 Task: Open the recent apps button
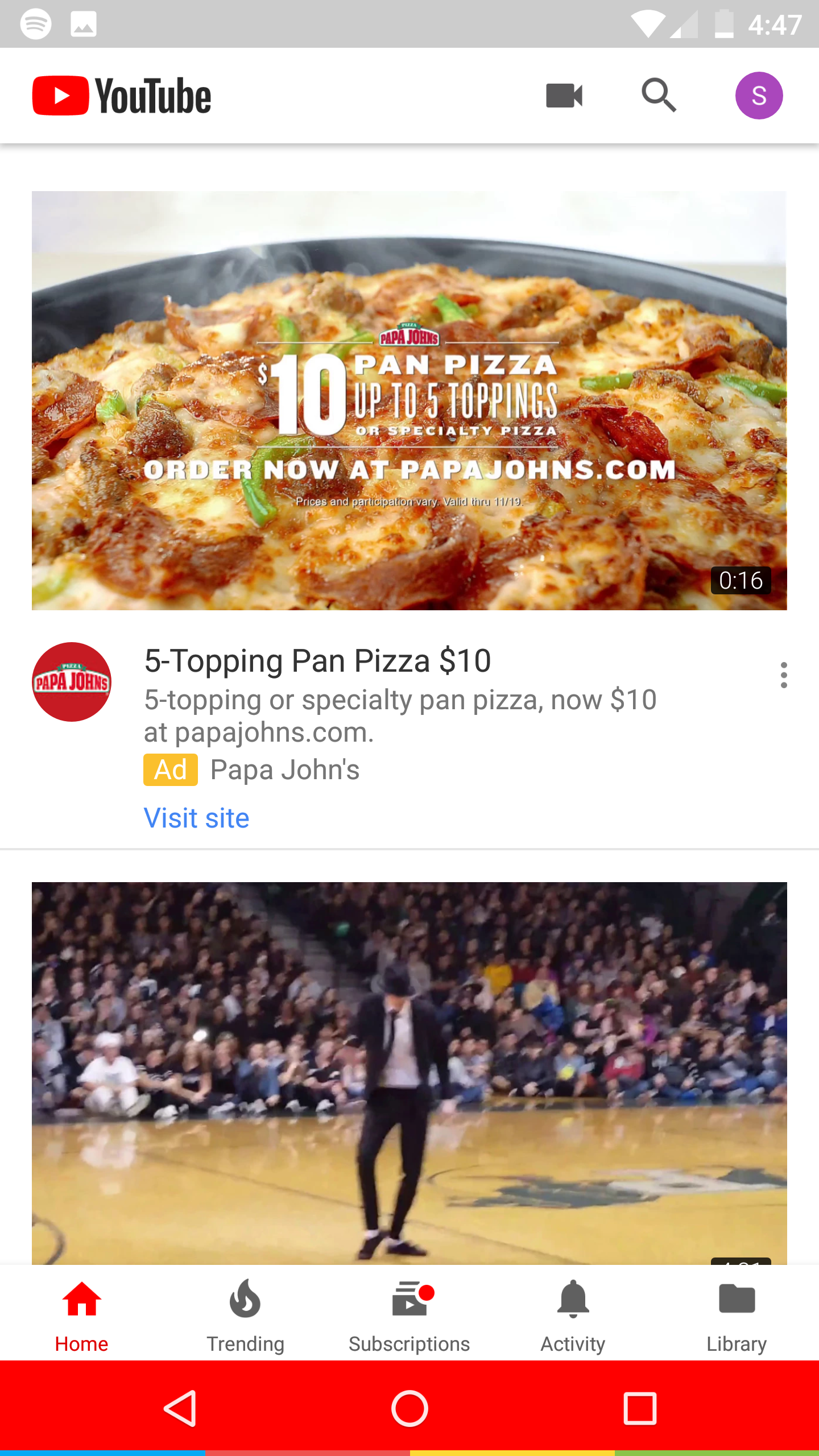coord(640,1409)
